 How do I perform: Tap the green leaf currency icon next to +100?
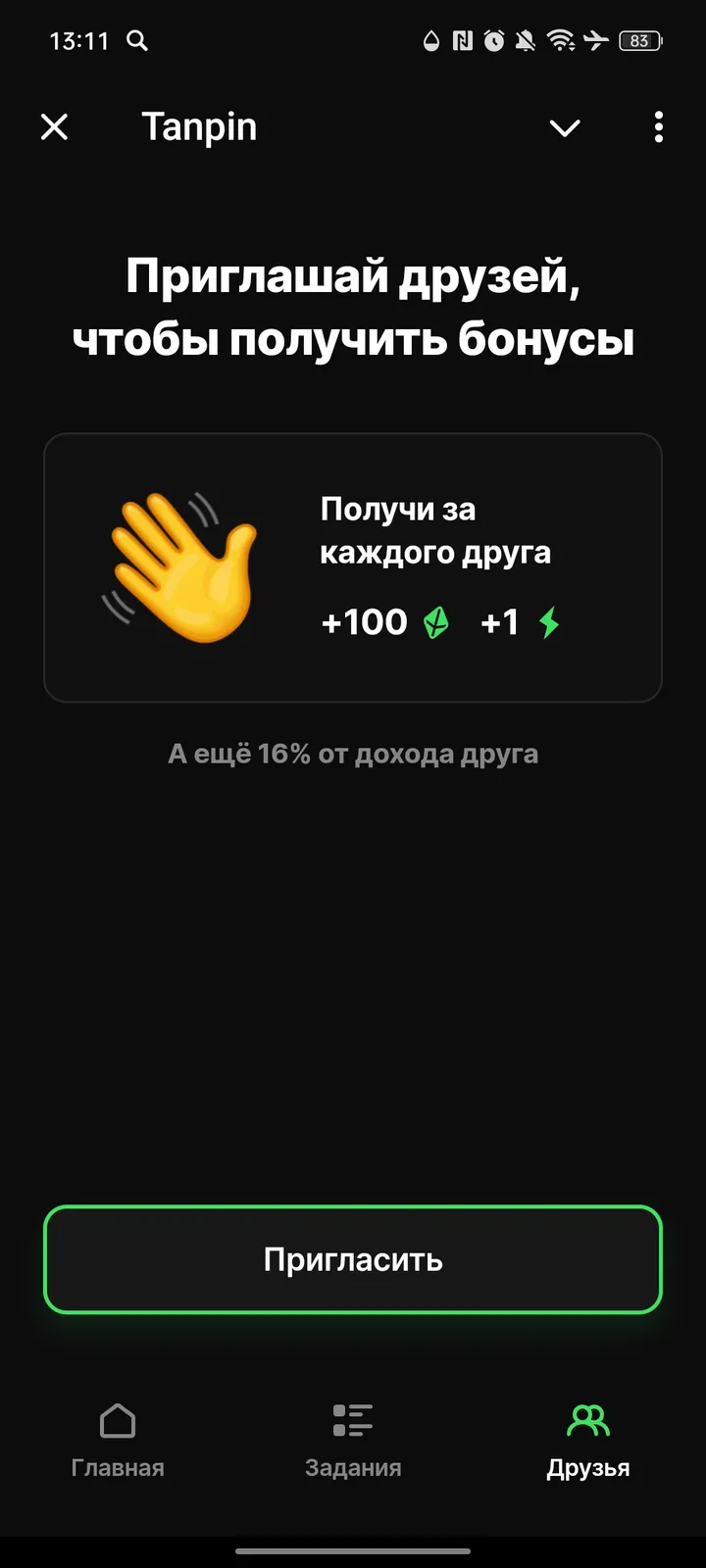coord(436,623)
